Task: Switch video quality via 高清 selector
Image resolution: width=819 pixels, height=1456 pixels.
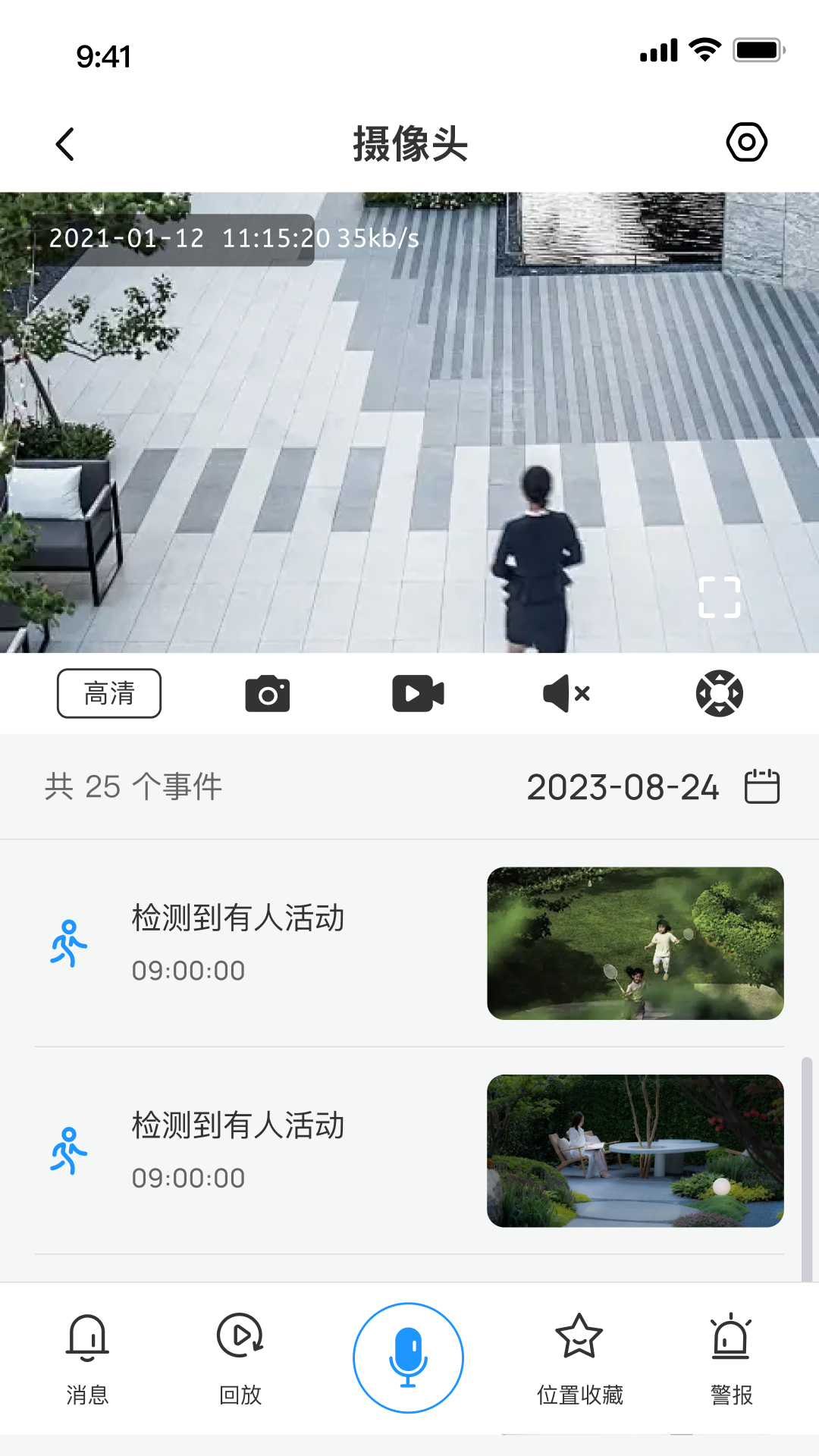Action: click(108, 692)
